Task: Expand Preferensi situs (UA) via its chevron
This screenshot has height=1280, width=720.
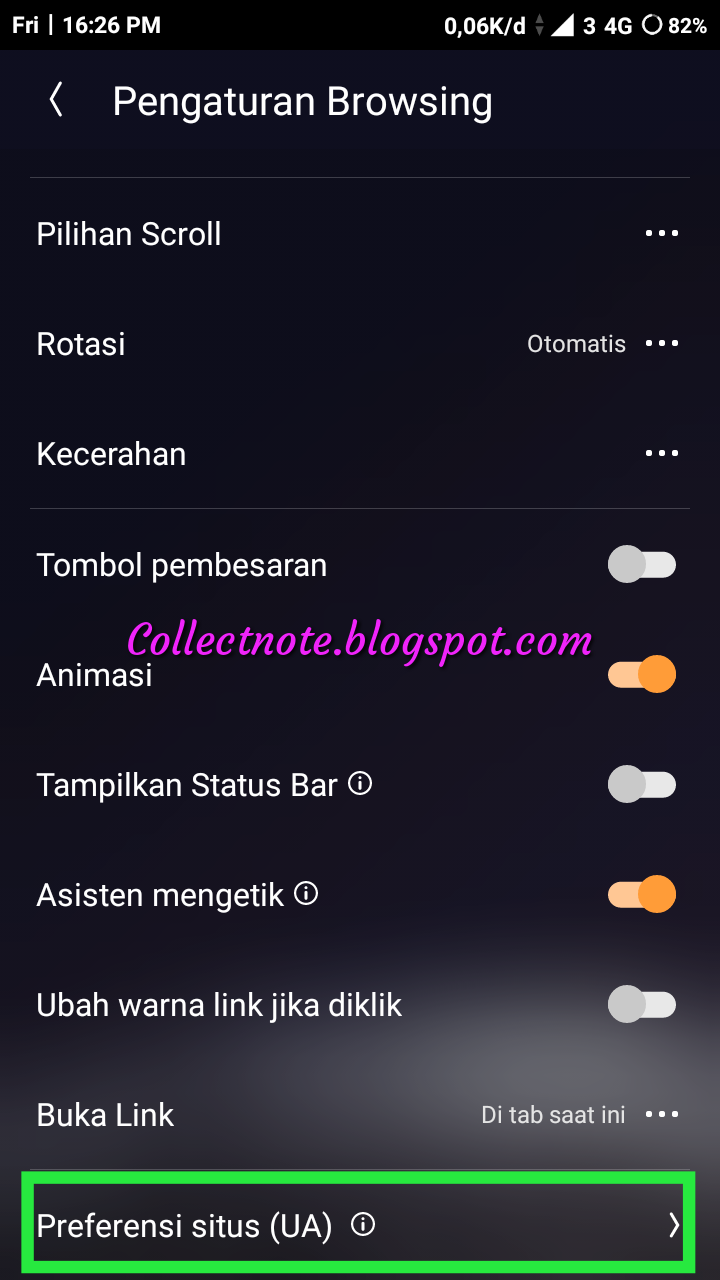Action: 674,1223
